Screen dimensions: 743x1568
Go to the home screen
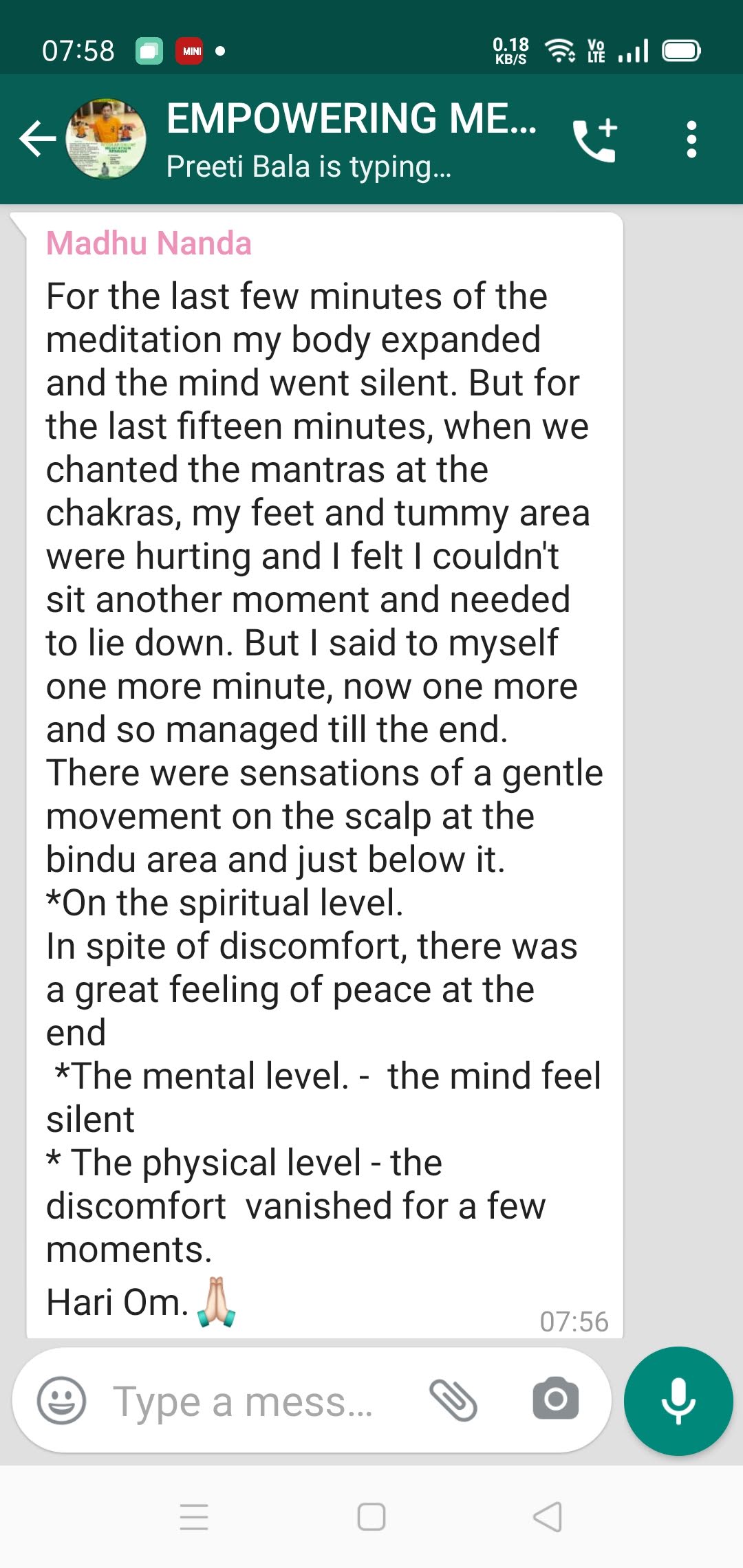(x=371, y=1516)
